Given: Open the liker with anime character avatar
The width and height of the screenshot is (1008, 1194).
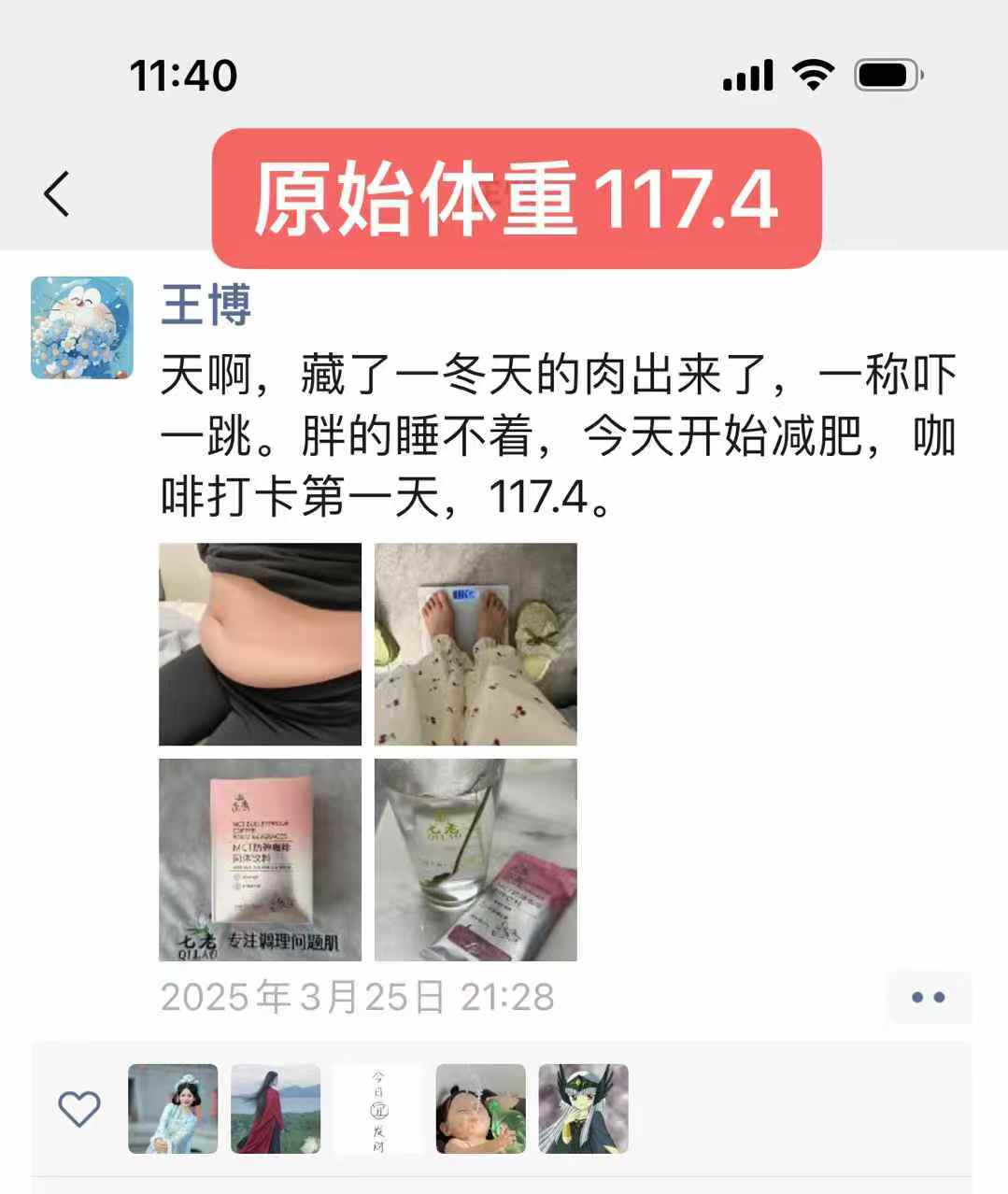Looking at the screenshot, I should click(584, 1109).
